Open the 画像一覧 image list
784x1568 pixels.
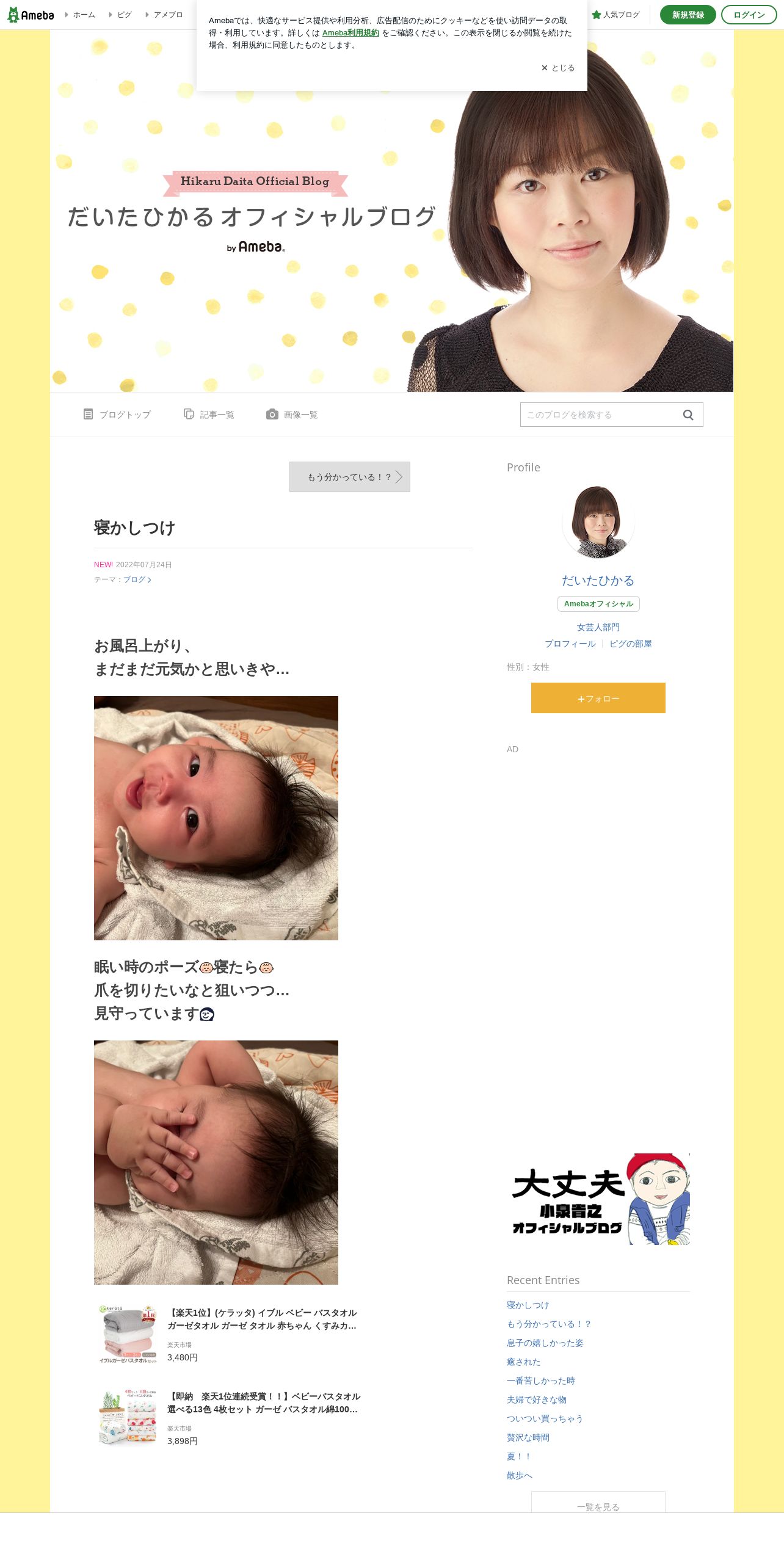[x=292, y=415]
